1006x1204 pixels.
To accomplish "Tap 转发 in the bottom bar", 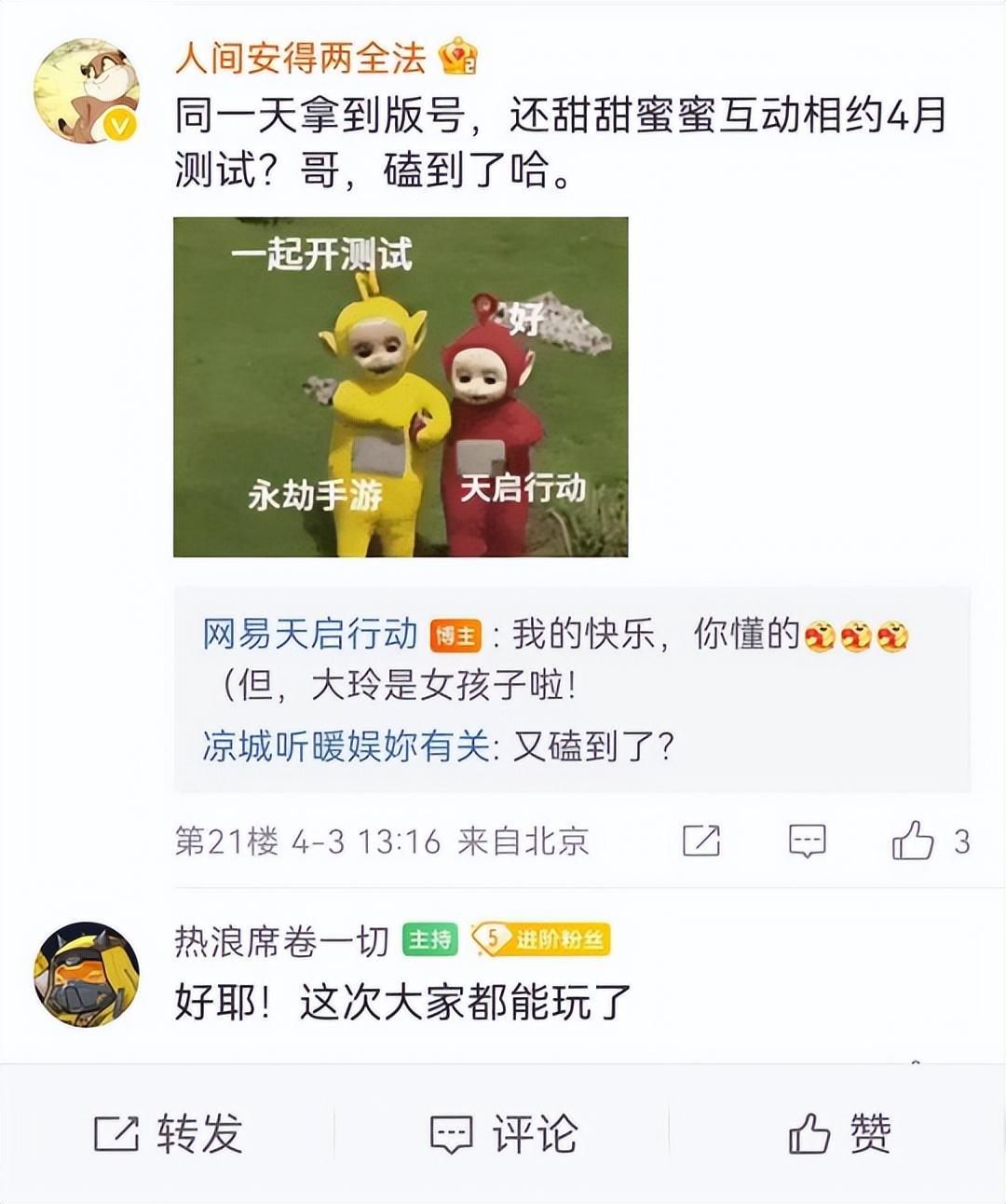I will pyautogui.click(x=170, y=1134).
